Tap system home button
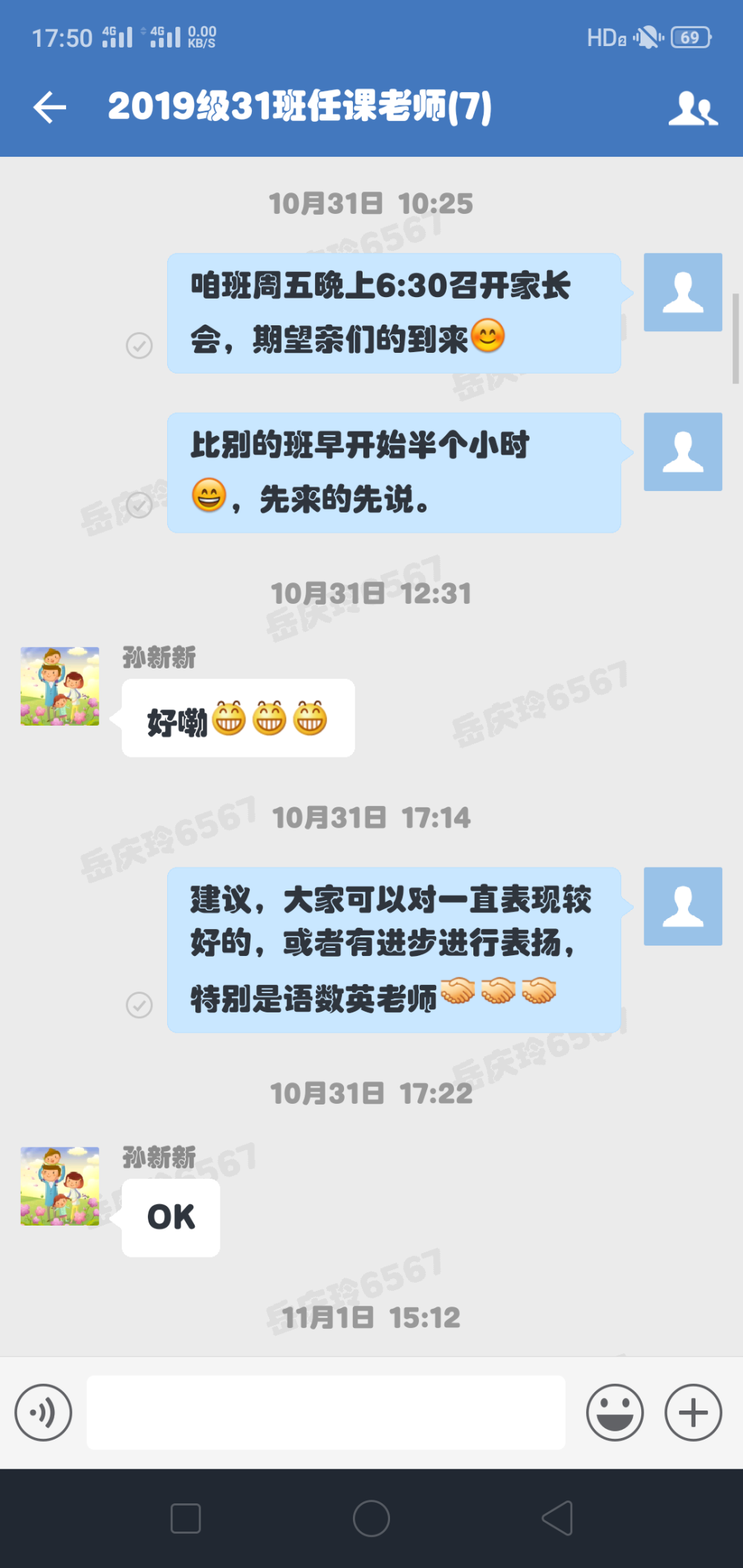Screen dimensions: 743x1568 point(371,1518)
